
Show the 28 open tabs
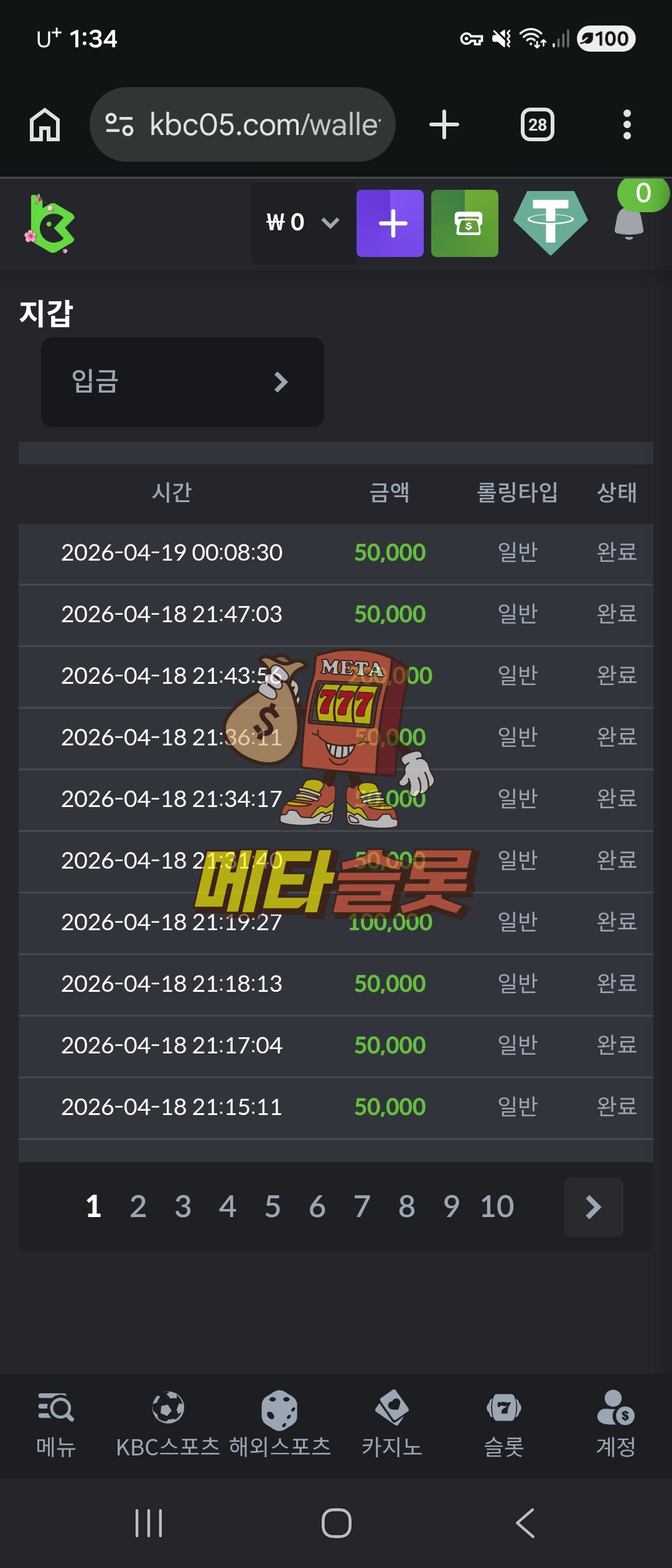tap(537, 124)
